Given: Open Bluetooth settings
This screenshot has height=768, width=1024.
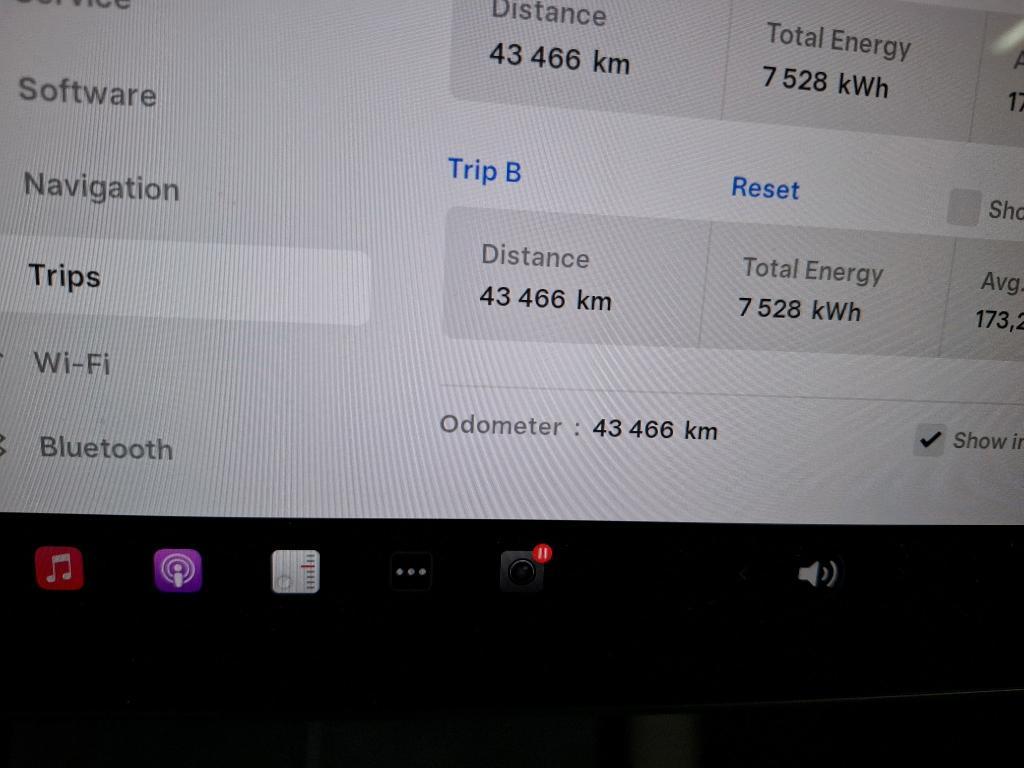Looking at the screenshot, I should pyautogui.click(x=106, y=448).
